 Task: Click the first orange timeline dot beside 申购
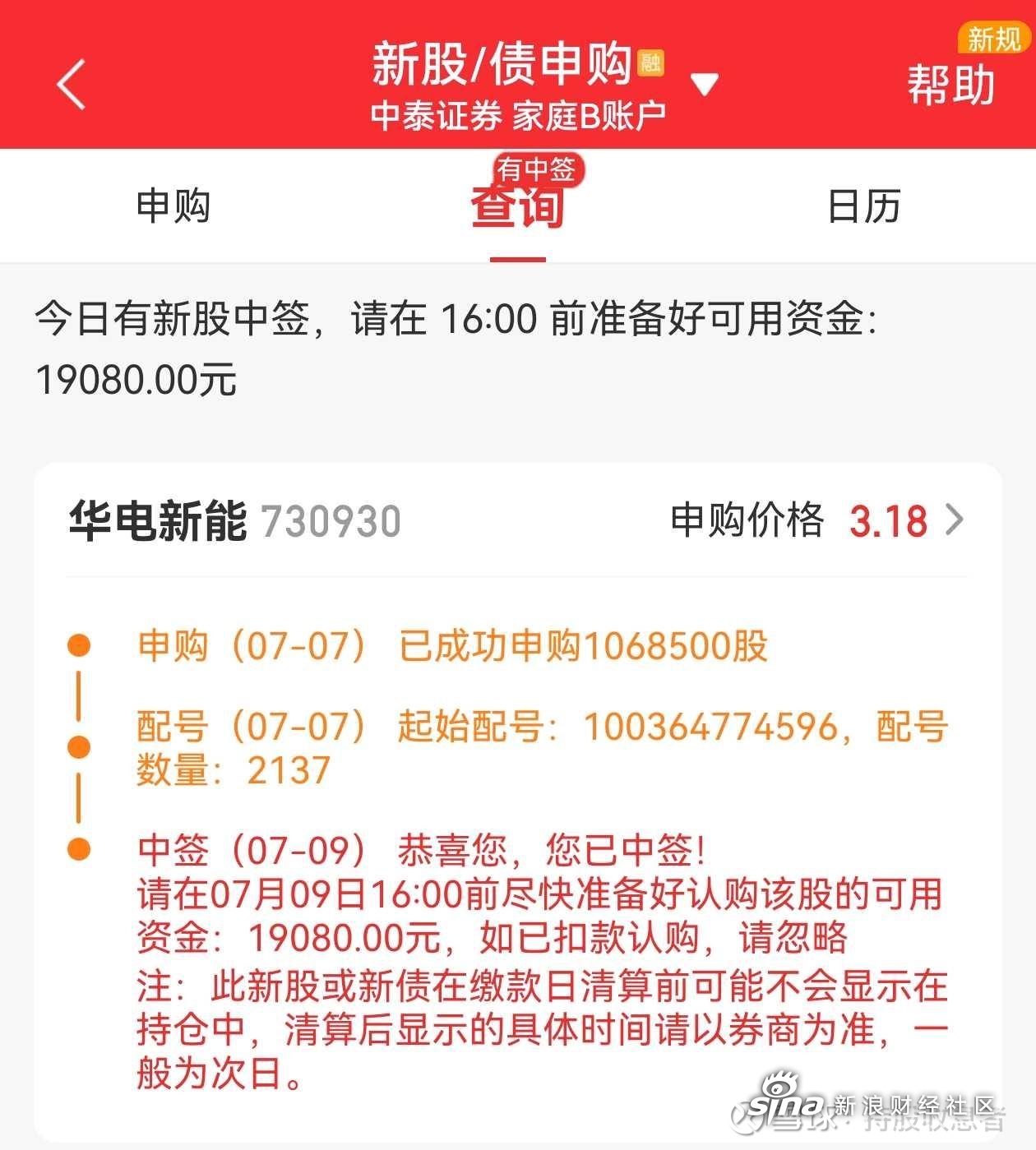click(79, 646)
